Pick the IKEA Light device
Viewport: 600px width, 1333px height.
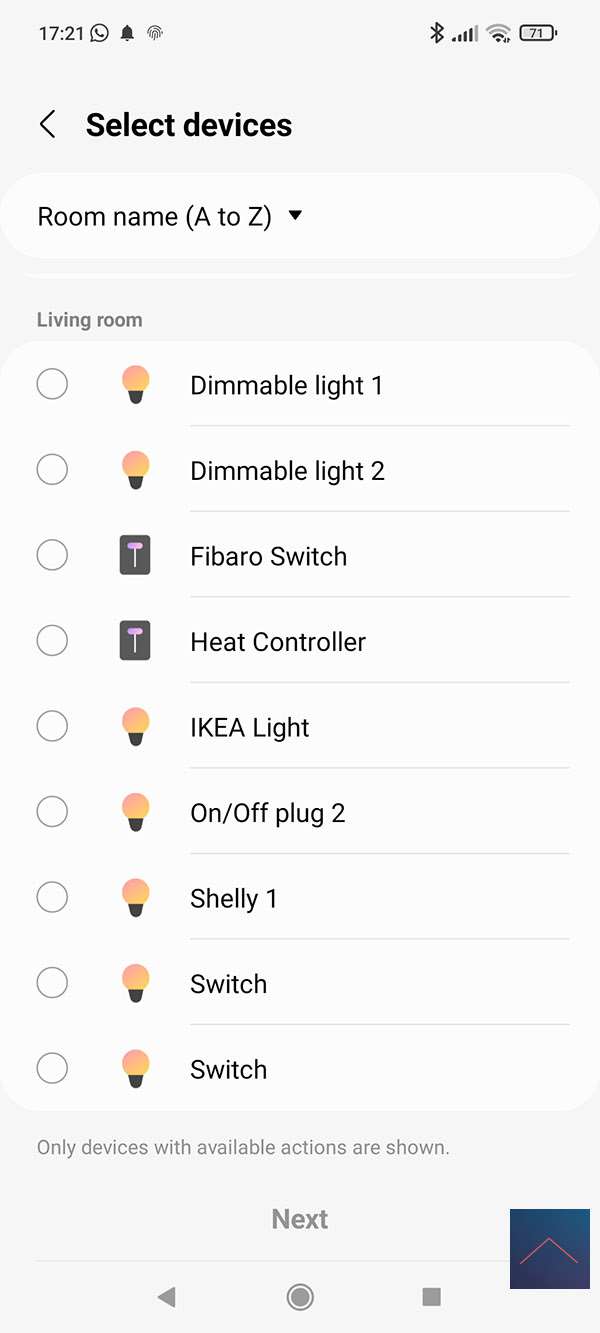tap(52, 726)
